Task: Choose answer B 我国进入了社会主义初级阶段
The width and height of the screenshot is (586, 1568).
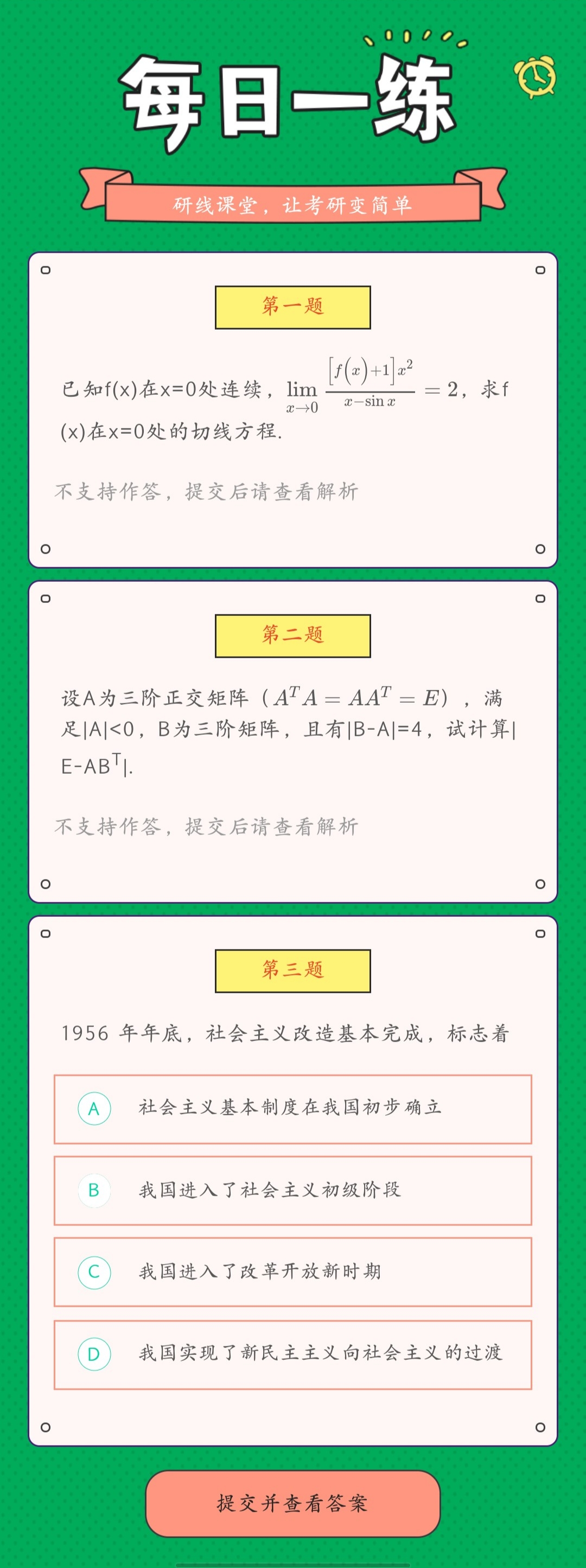Action: tap(292, 1191)
